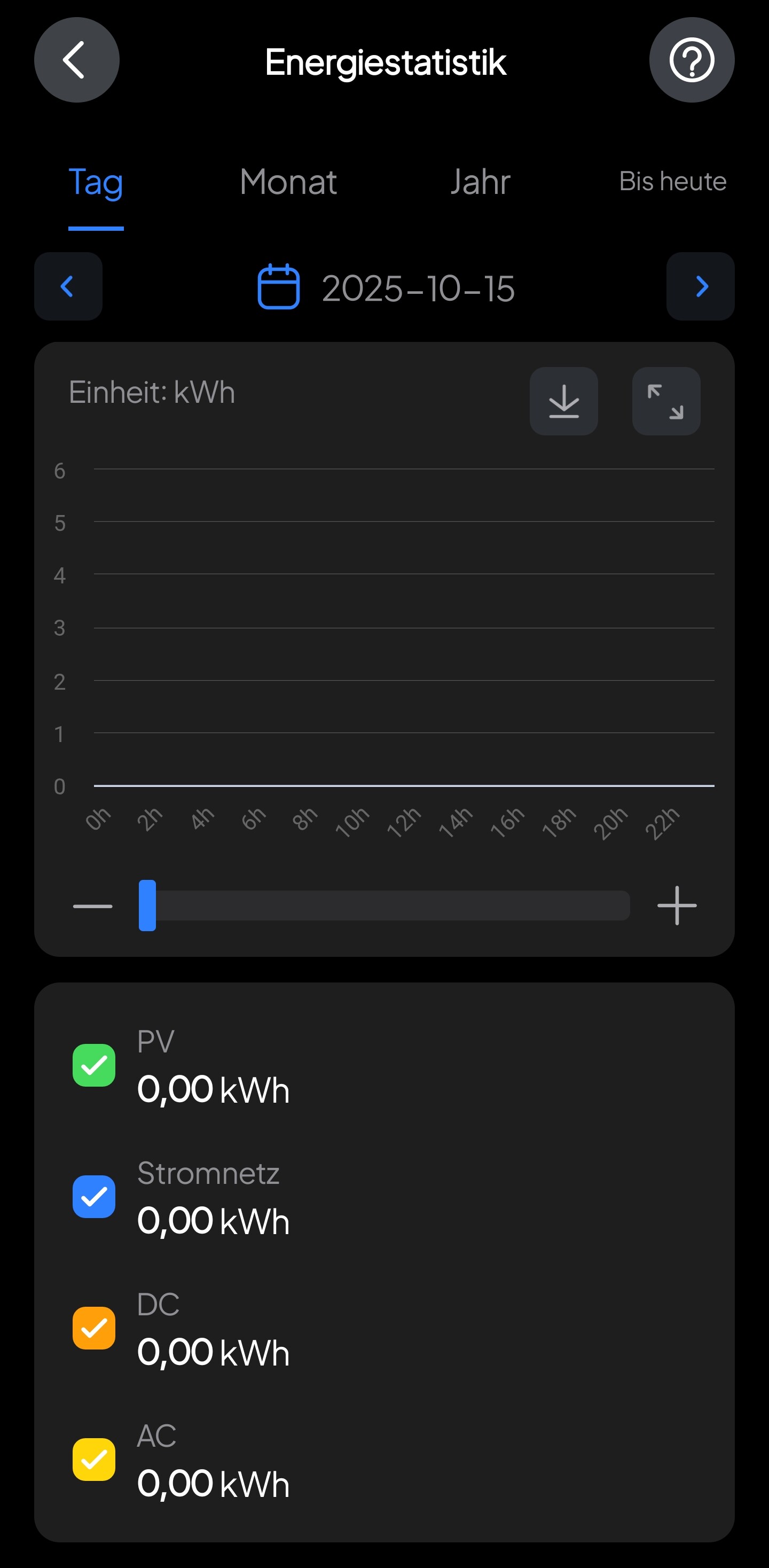Screen dimensions: 769x1568
Task: Select the Tag tab
Action: click(96, 182)
